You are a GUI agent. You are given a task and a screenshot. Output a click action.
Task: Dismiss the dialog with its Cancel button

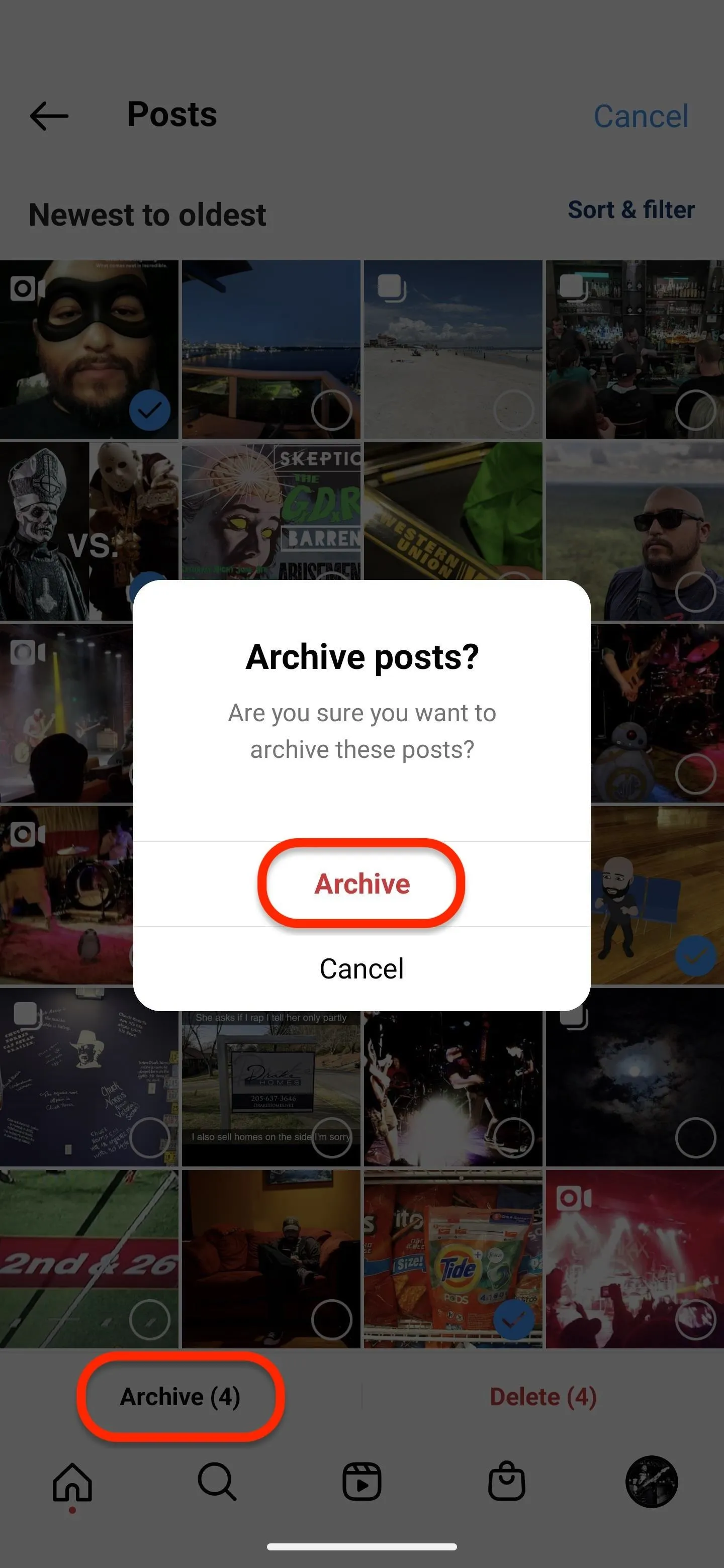click(x=361, y=969)
